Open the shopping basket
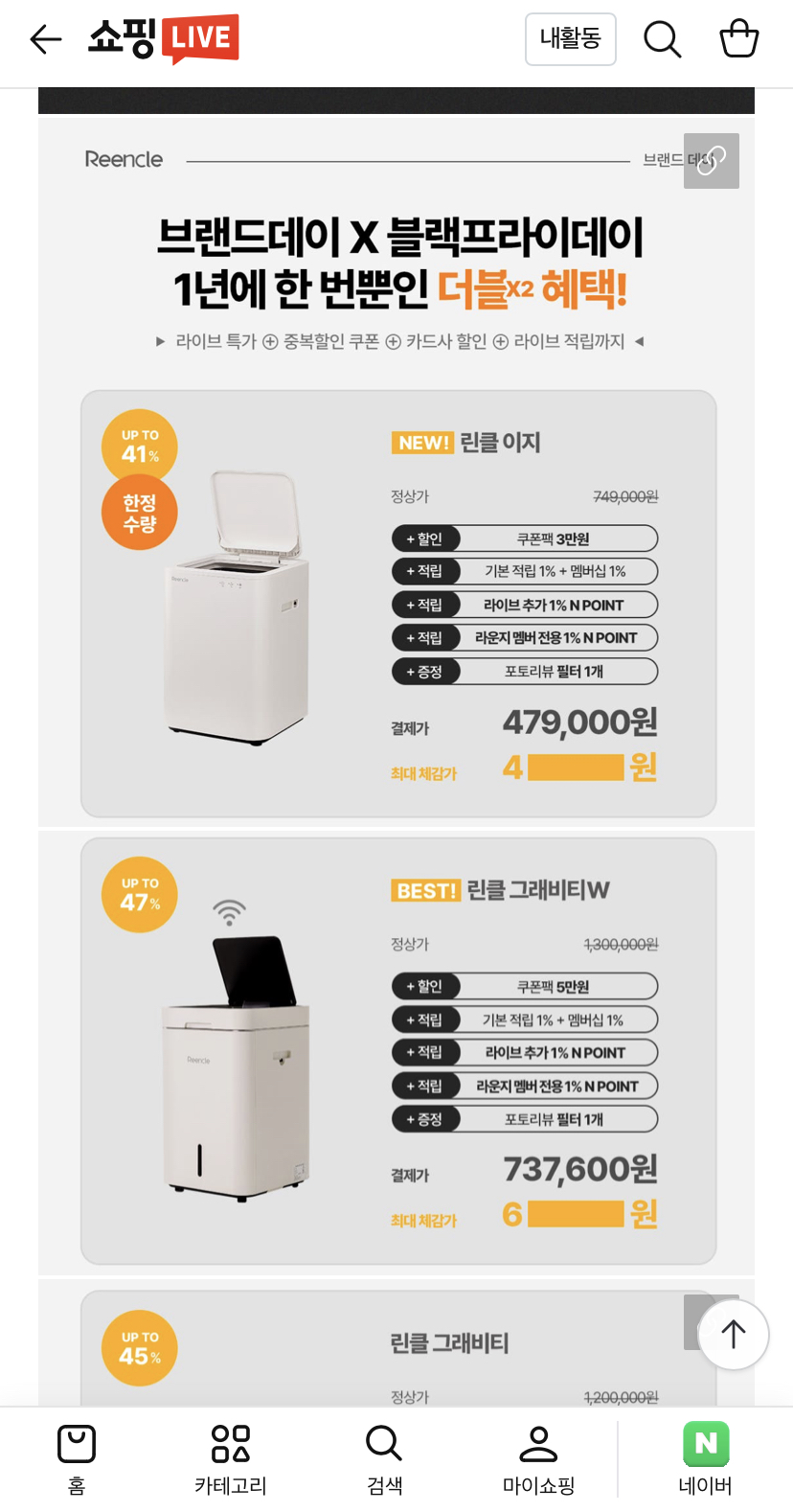793x1512 pixels. [738, 39]
